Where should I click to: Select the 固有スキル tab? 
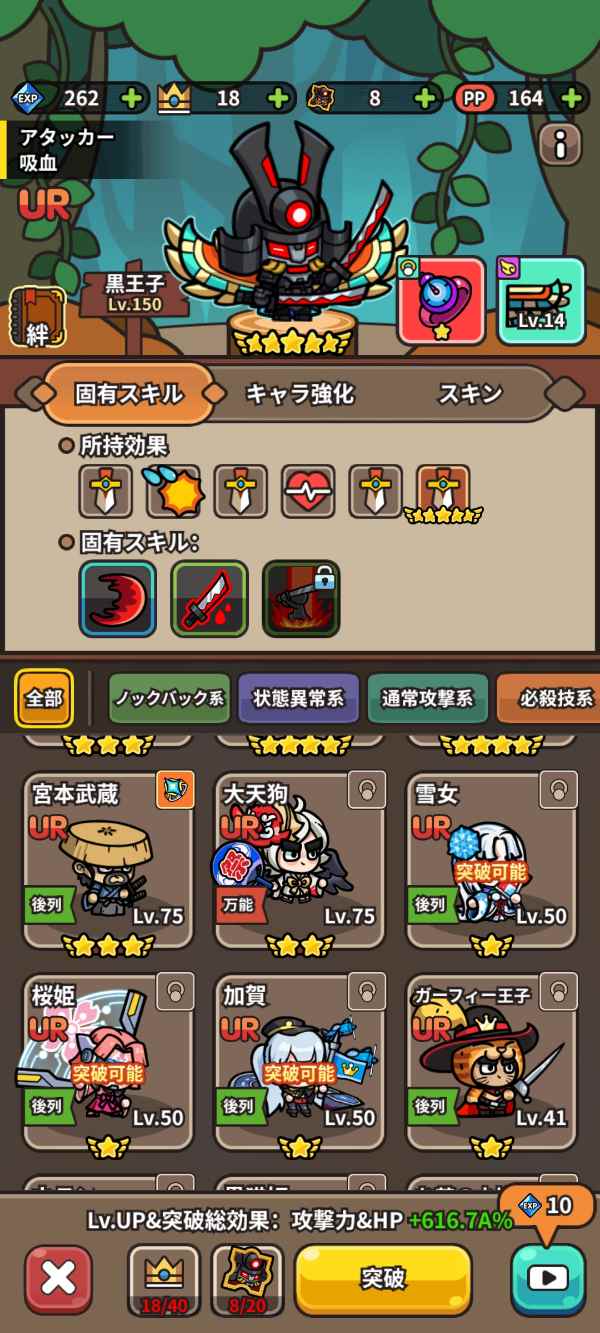129,394
